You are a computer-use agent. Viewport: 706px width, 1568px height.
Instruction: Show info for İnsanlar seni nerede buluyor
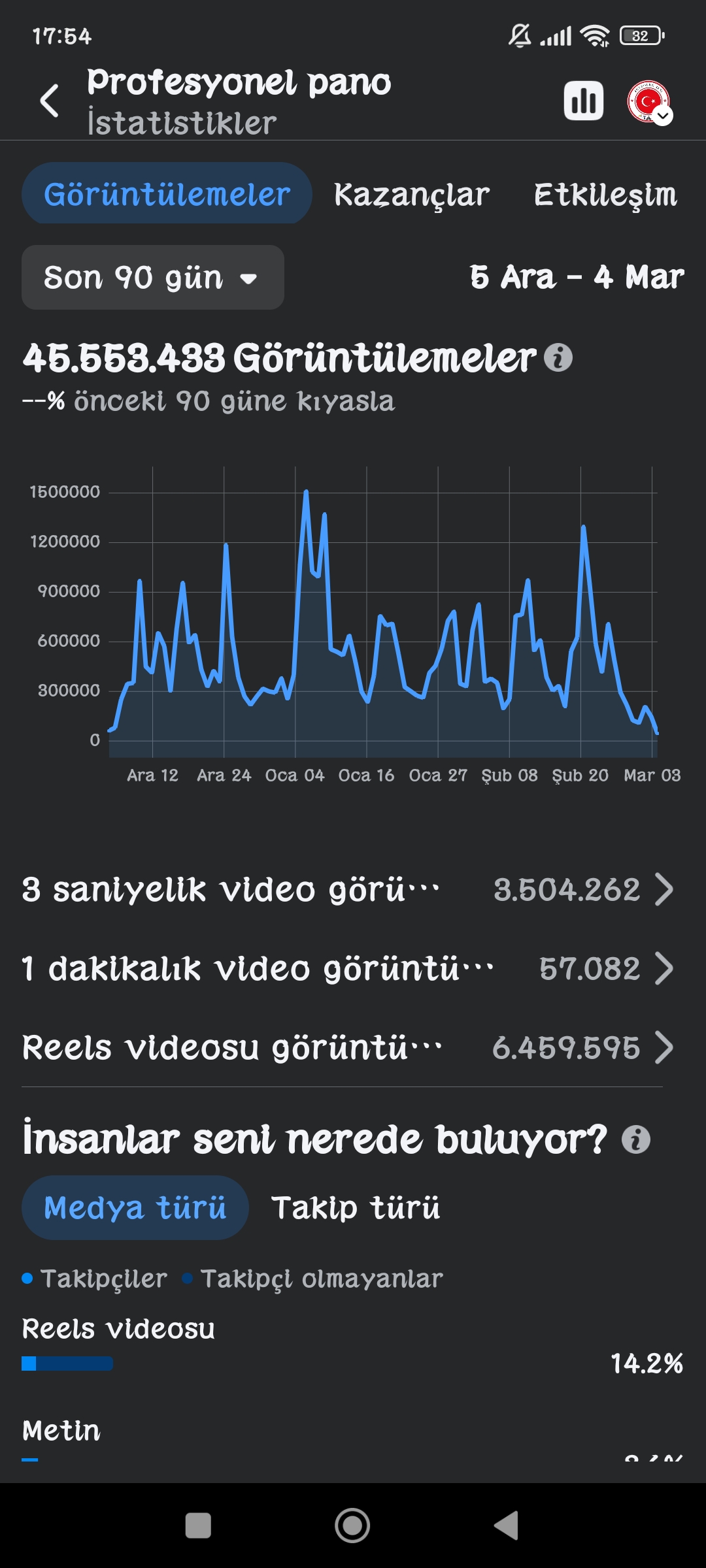point(635,1139)
